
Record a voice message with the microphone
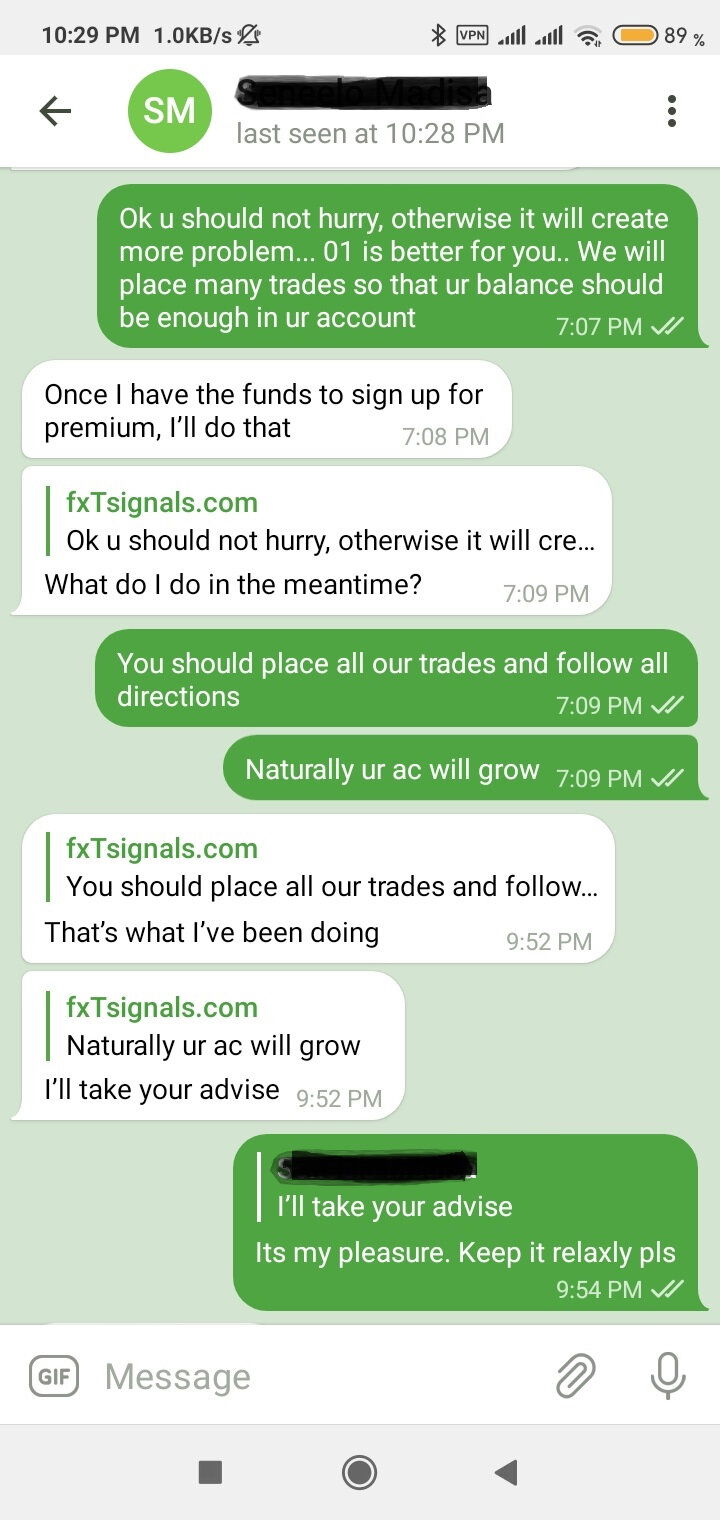click(x=667, y=1376)
